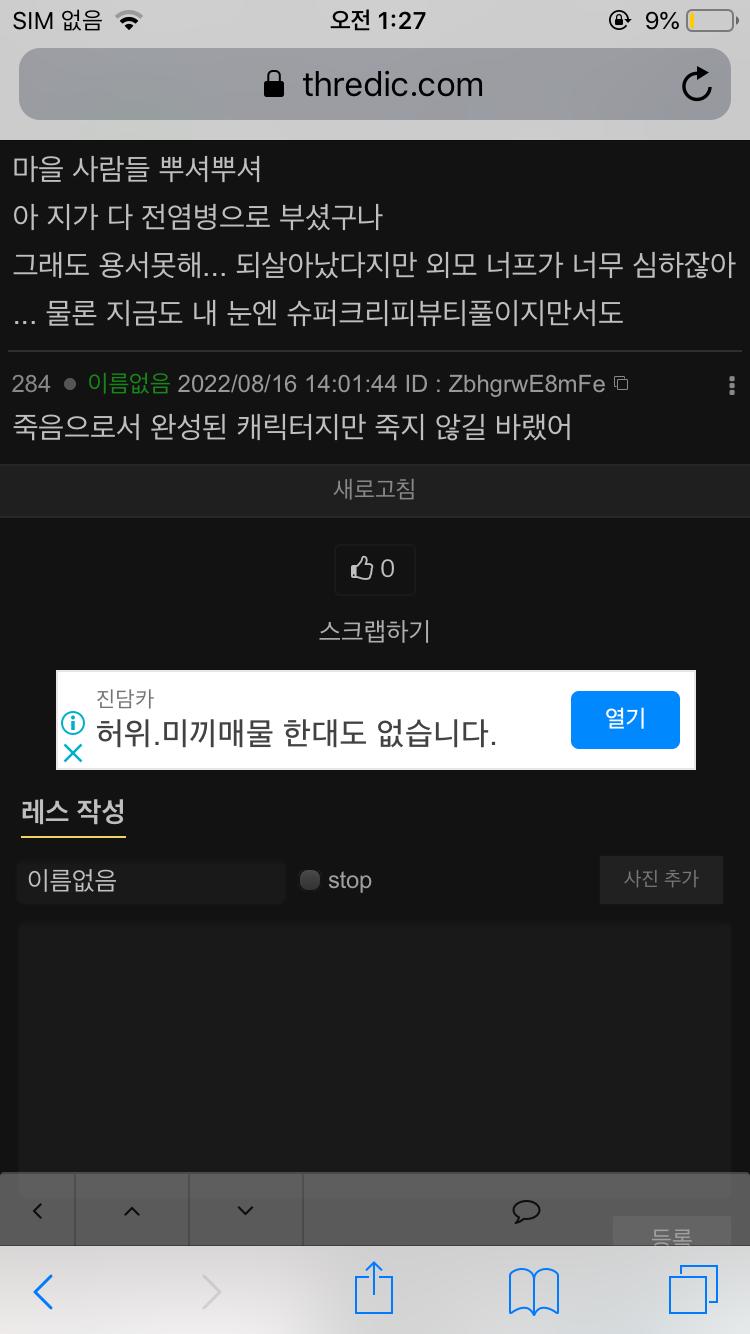The width and height of the screenshot is (750, 1334).
Task: Open the Safari tabs overview
Action: 693,1290
